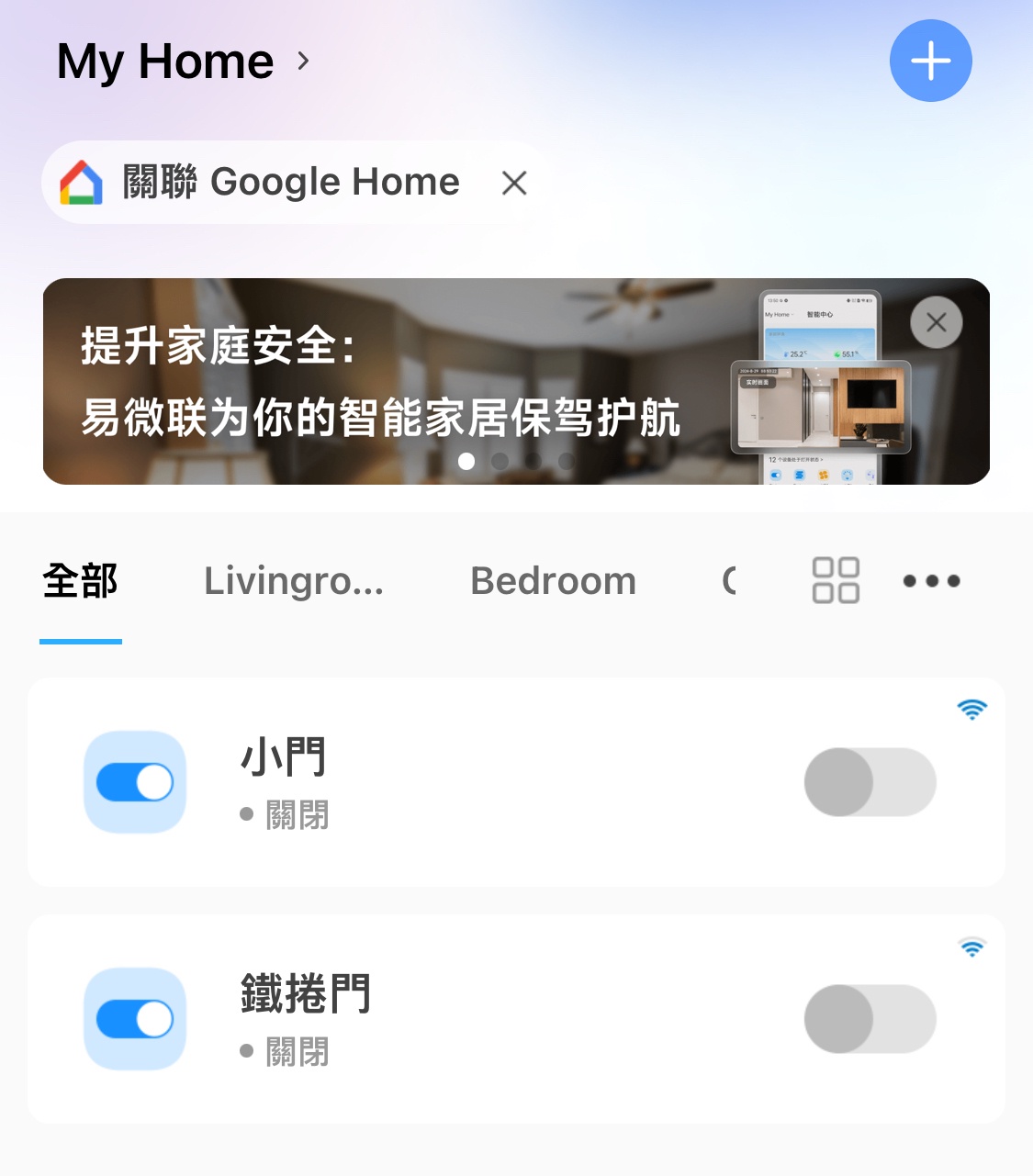The image size is (1033, 1176).
Task: Select the 全部 tab
Action: (81, 581)
